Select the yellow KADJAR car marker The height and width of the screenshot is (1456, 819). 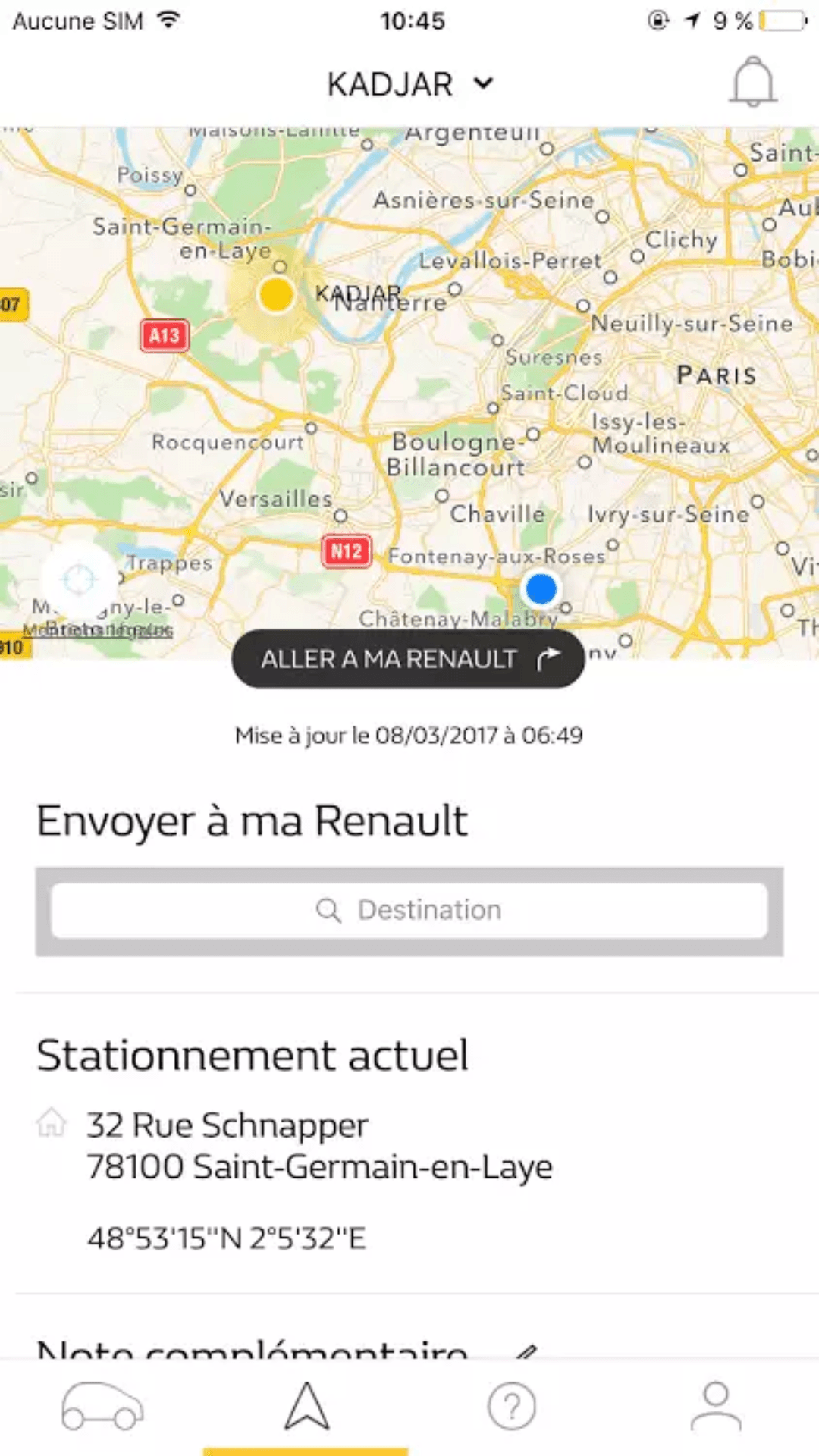[x=276, y=294]
